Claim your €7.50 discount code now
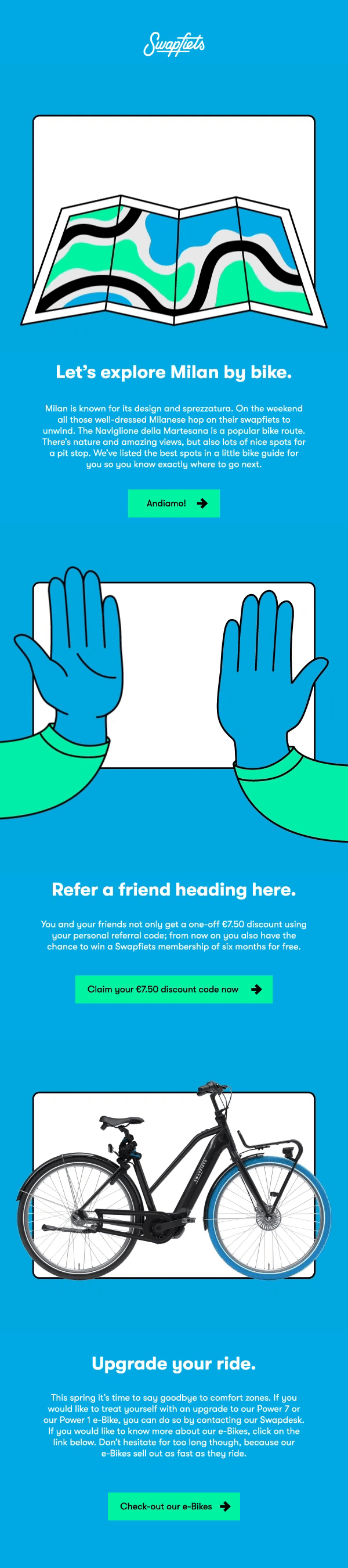Image resolution: width=348 pixels, height=1568 pixels. [173, 989]
